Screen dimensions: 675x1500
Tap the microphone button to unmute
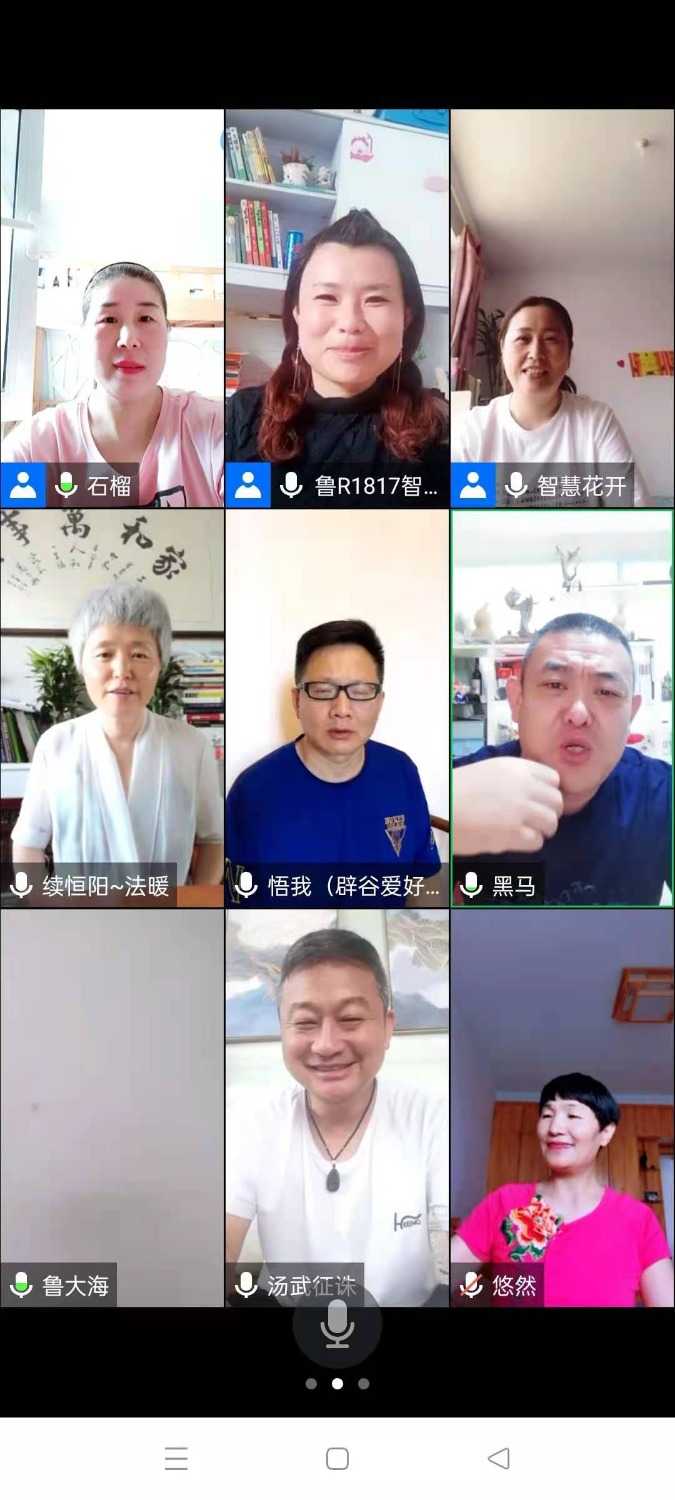click(337, 1324)
